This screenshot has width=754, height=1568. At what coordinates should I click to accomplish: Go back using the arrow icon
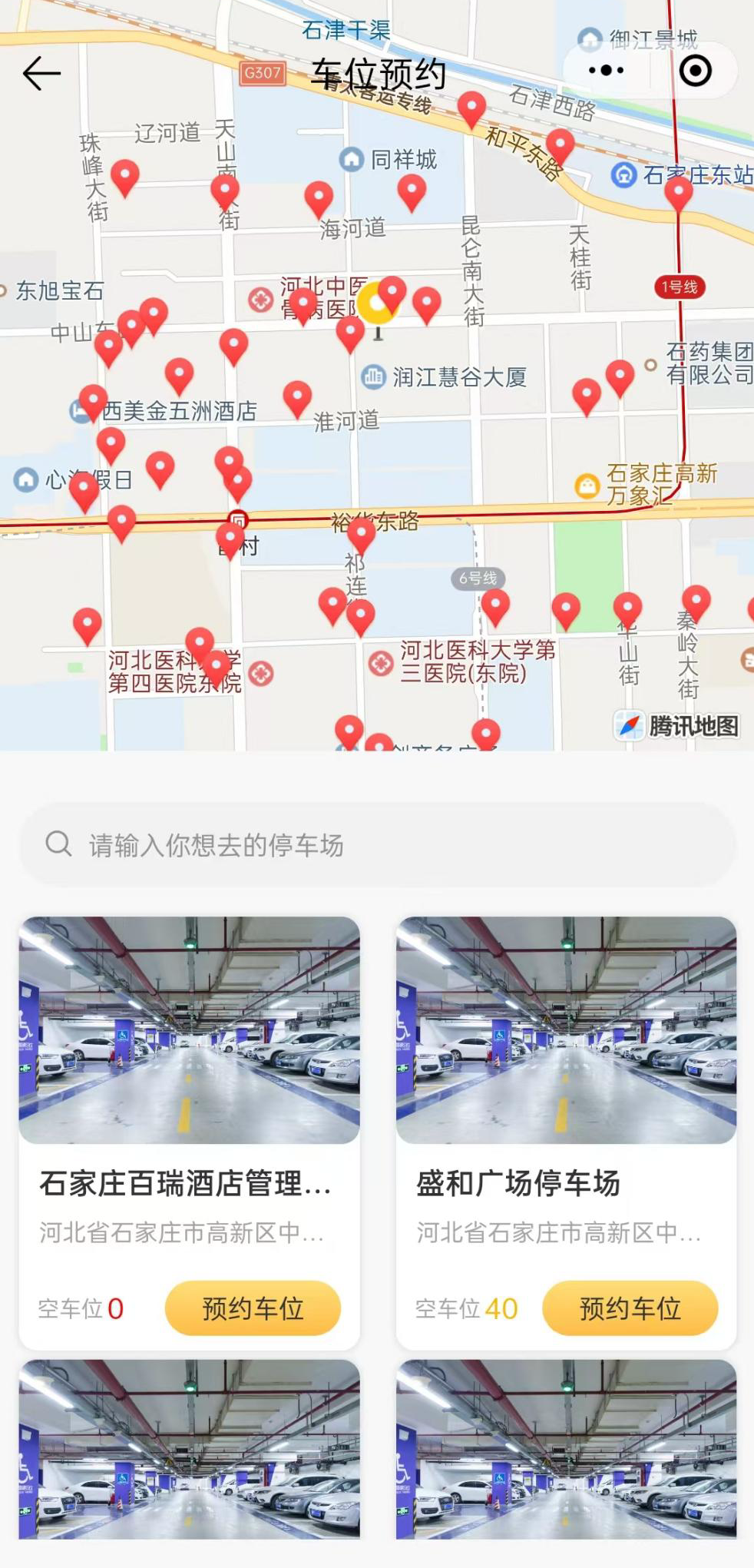click(x=41, y=74)
